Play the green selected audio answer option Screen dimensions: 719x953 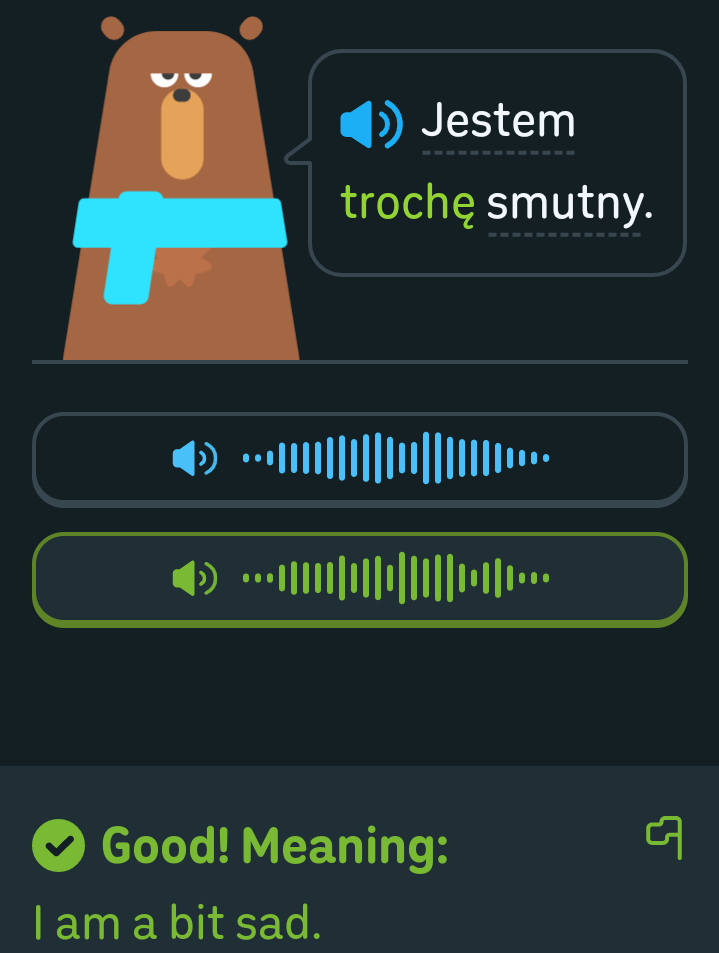(x=360, y=579)
